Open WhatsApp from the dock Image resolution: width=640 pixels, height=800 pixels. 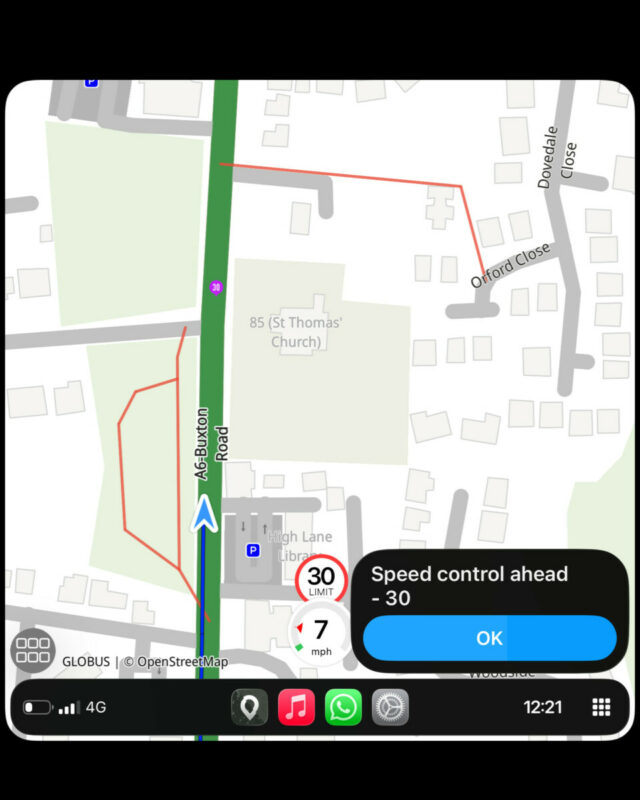tap(343, 708)
